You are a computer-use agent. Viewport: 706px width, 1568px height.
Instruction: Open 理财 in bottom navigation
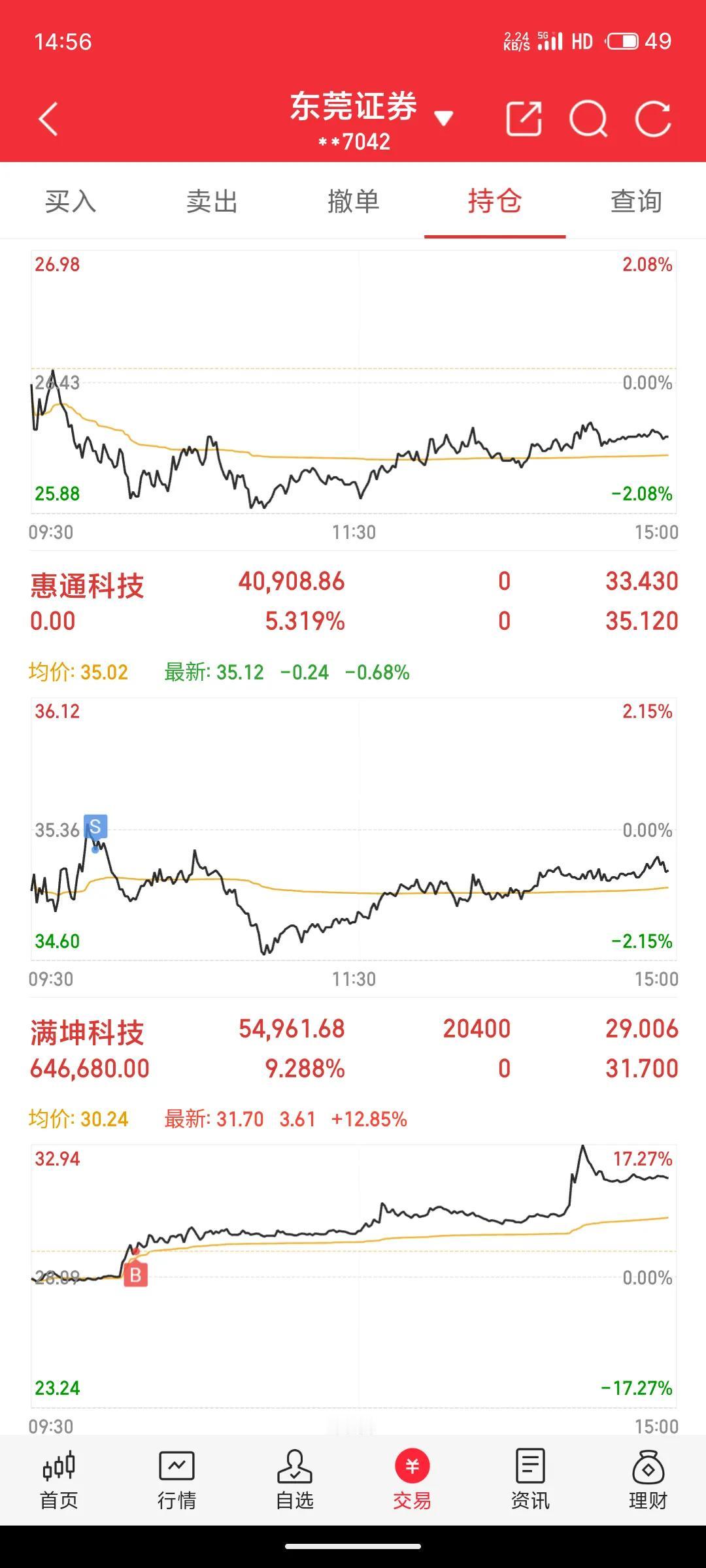(648, 1482)
